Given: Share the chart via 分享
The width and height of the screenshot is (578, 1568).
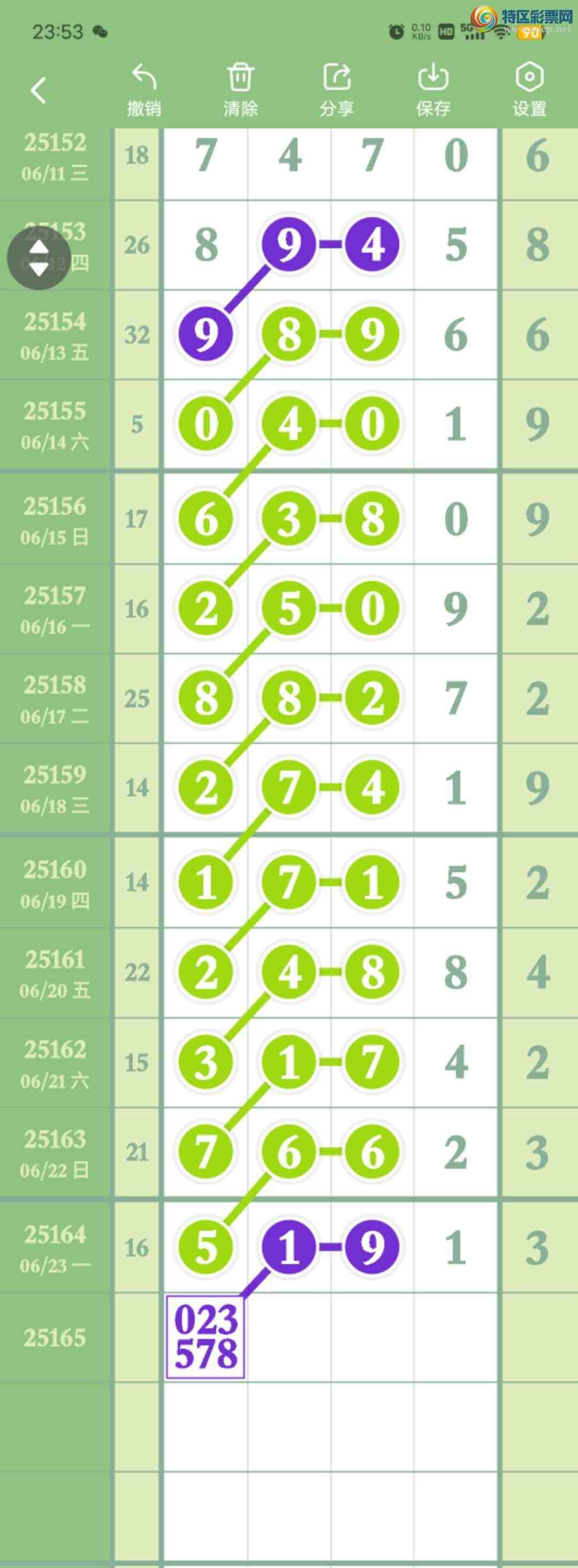Looking at the screenshot, I should [x=337, y=90].
